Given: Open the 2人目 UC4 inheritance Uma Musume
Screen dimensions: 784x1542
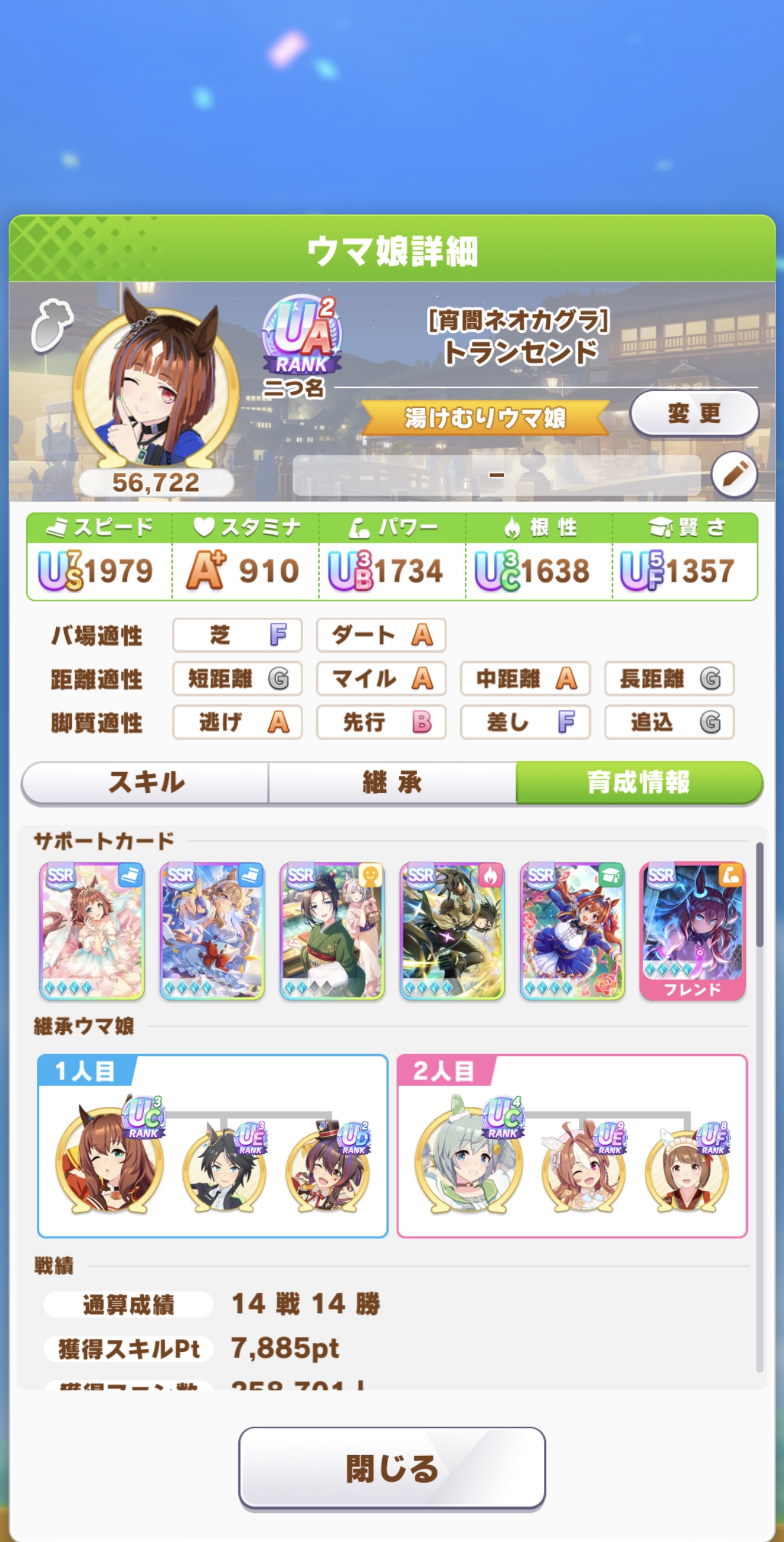Looking at the screenshot, I should [468, 1161].
